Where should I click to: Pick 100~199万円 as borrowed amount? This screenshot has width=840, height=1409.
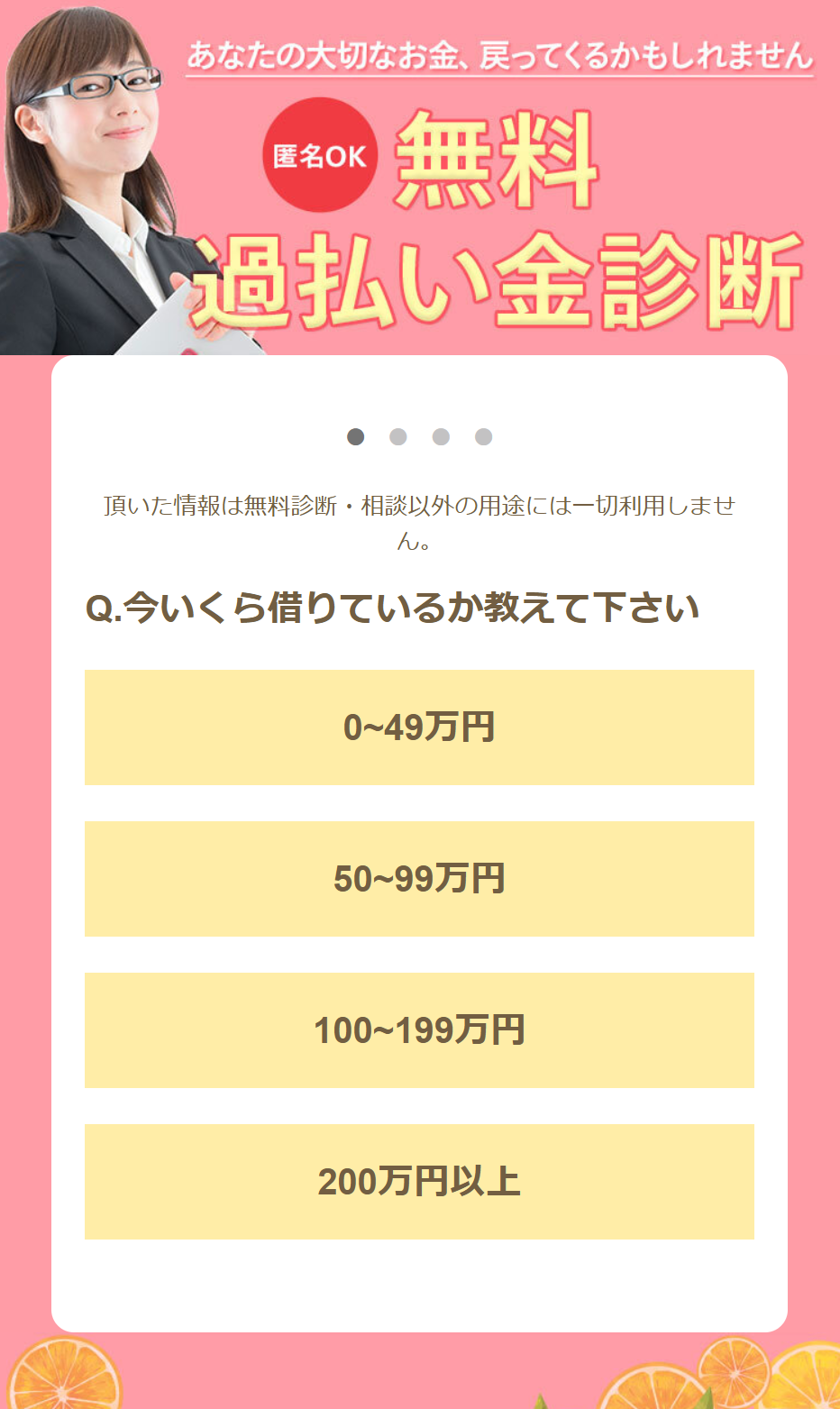tap(419, 1029)
